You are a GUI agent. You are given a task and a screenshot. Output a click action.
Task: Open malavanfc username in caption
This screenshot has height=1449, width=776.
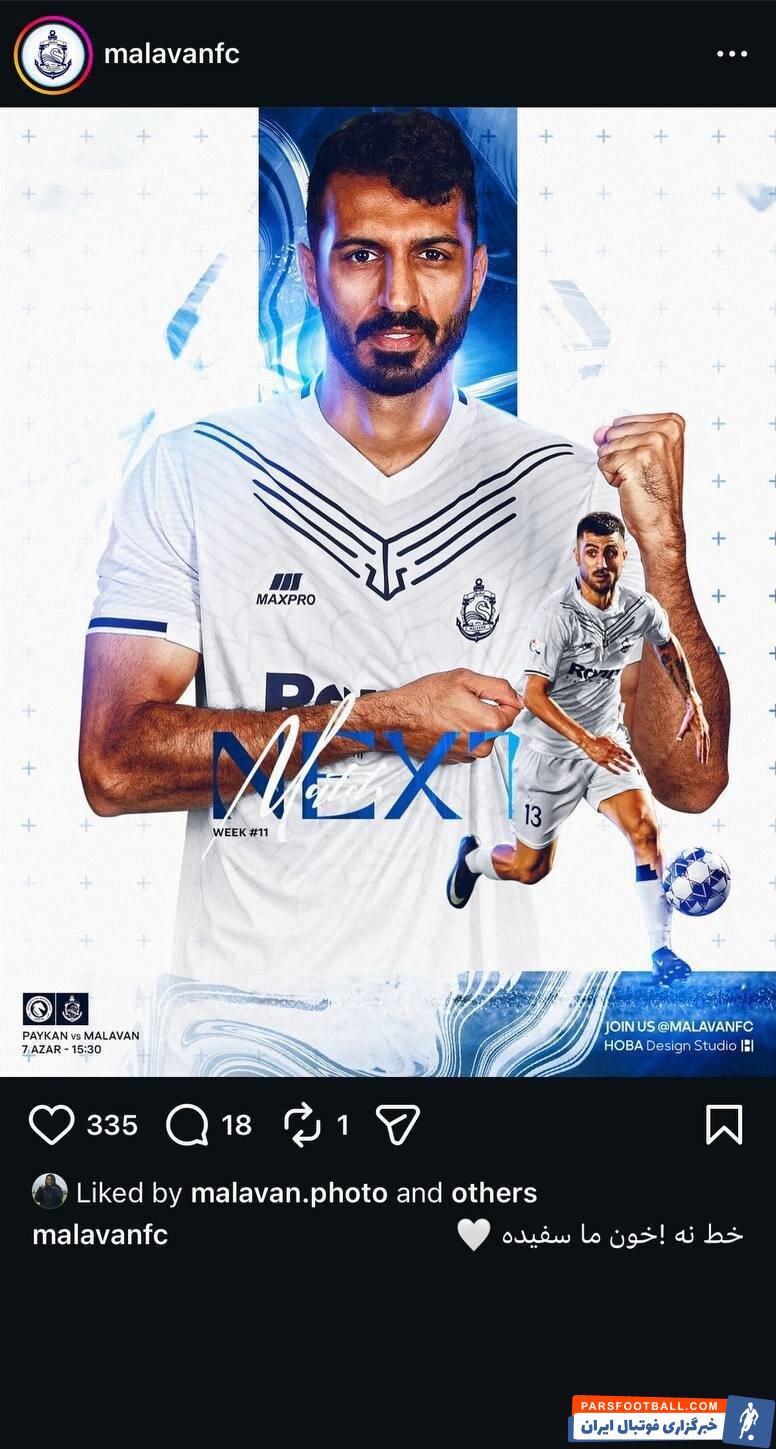point(100,1235)
